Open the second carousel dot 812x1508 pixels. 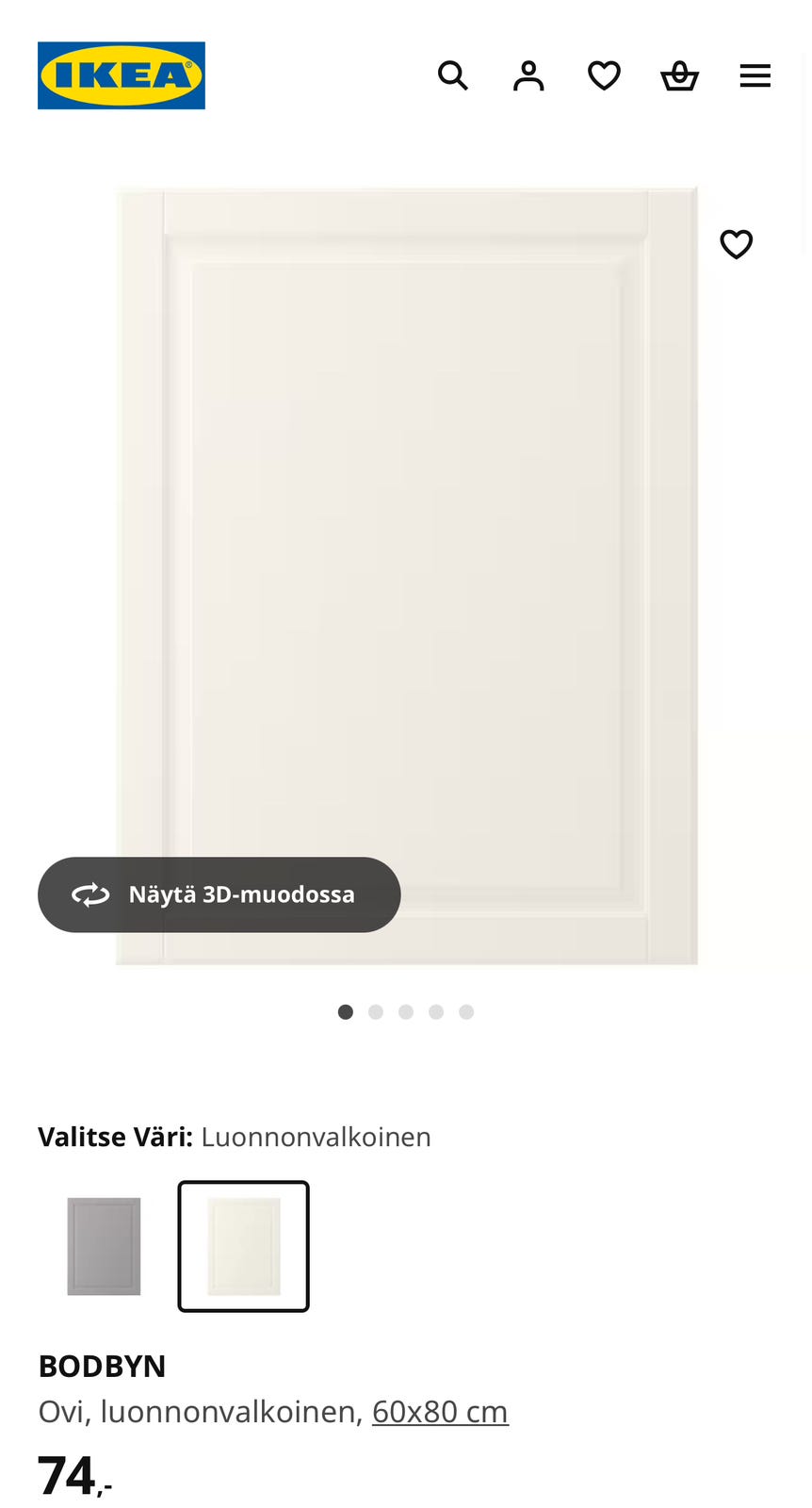point(376,1010)
